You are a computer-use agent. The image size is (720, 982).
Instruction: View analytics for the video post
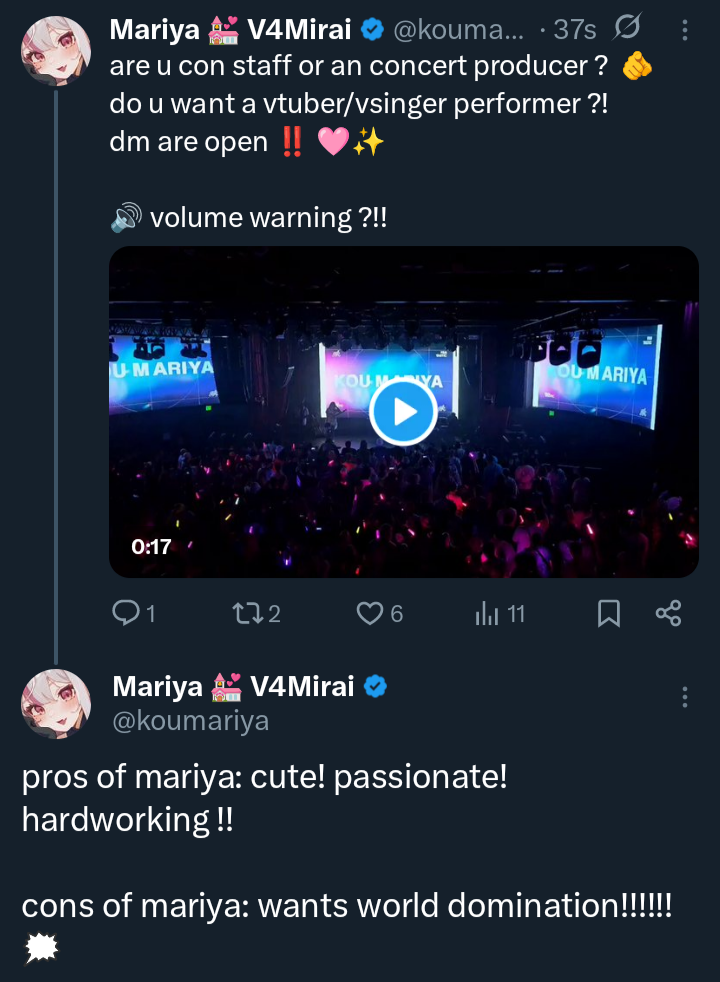click(487, 613)
